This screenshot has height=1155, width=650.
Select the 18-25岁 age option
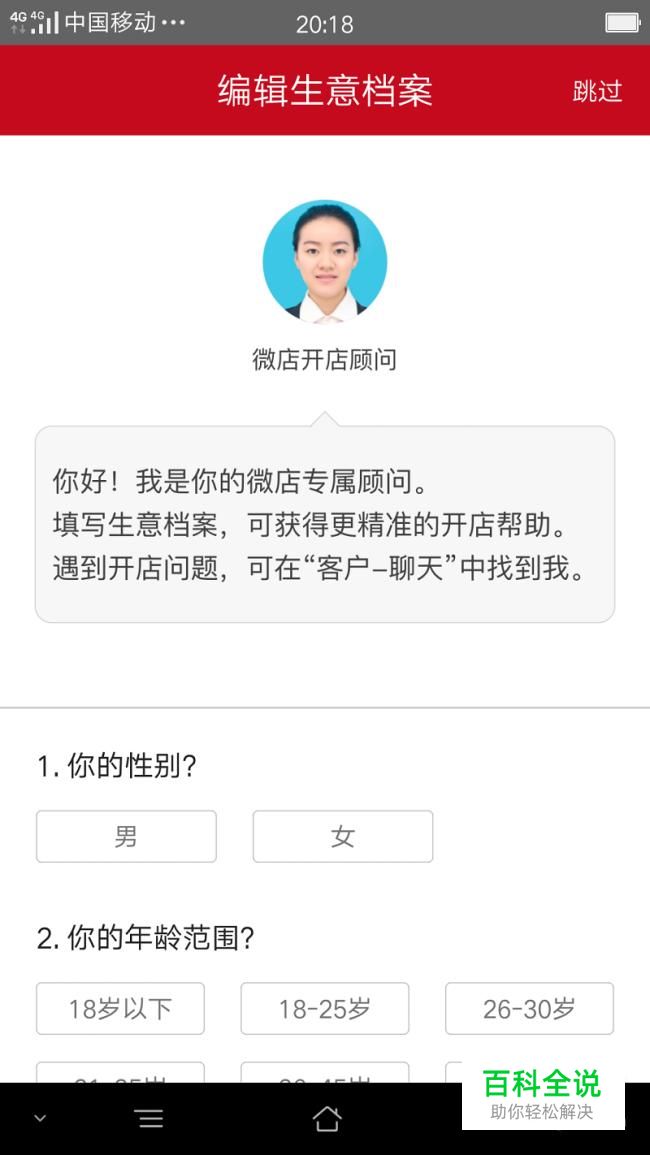click(325, 1008)
